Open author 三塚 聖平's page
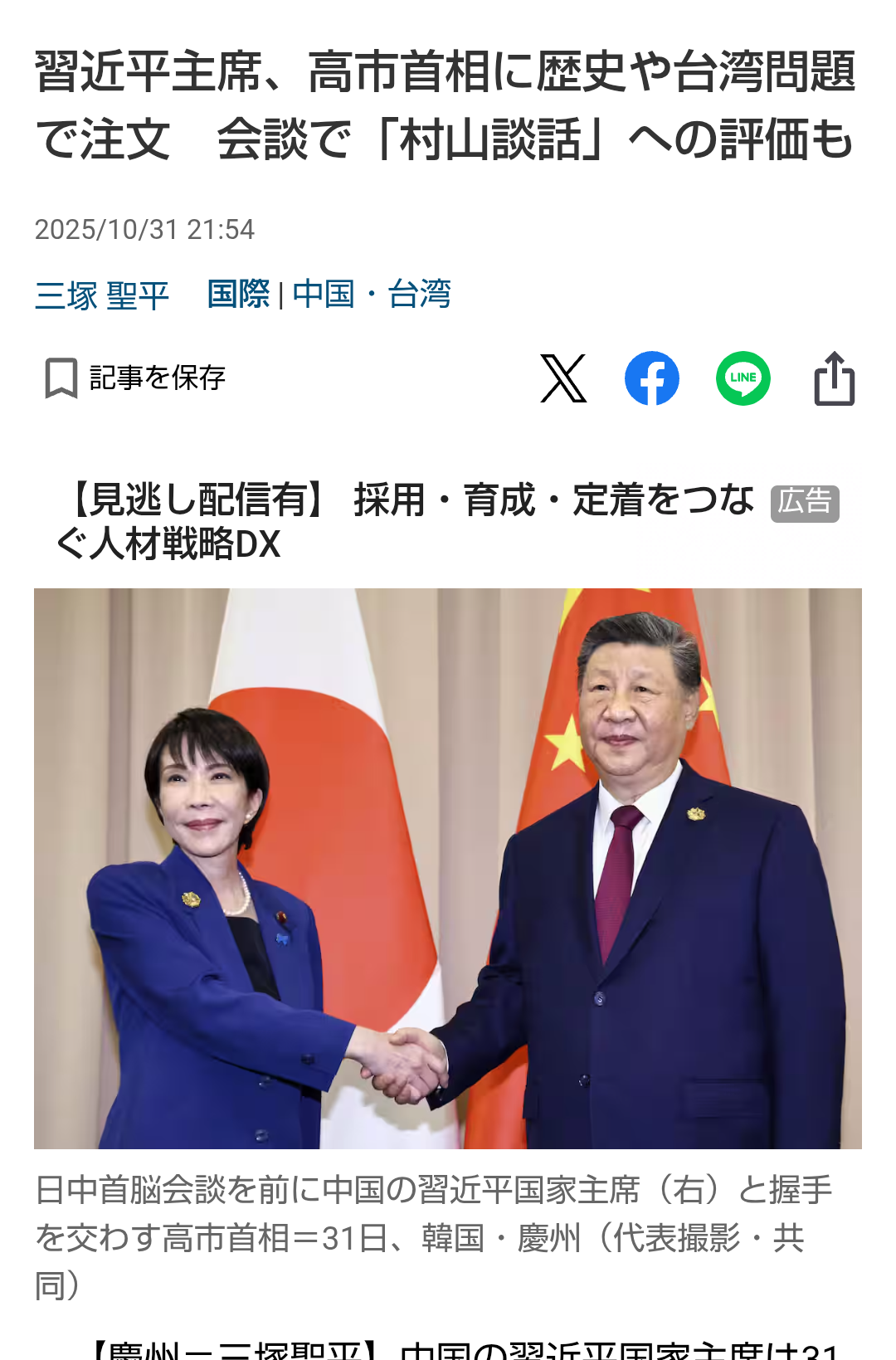Image resolution: width=896 pixels, height=1360 pixels. tap(102, 295)
